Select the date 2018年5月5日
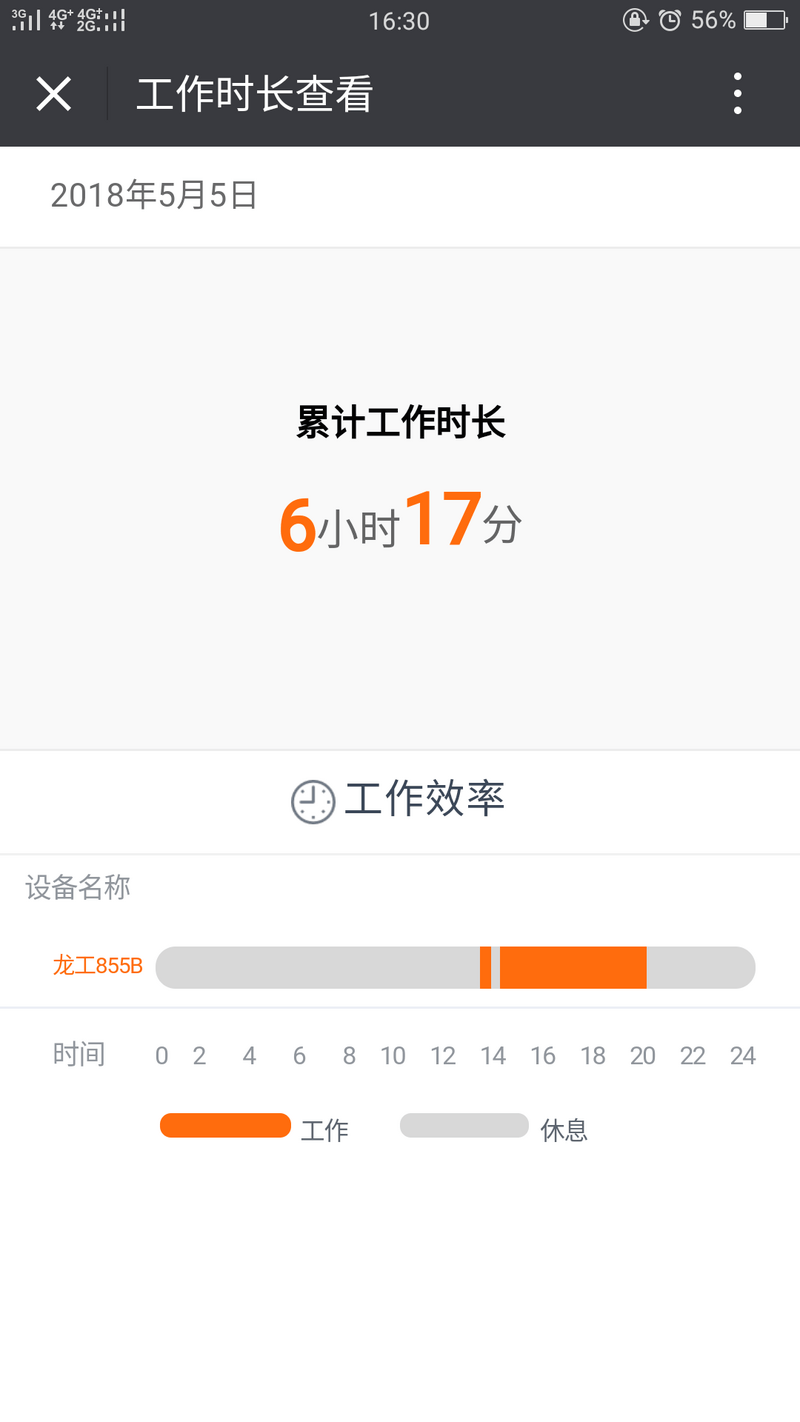 154,195
